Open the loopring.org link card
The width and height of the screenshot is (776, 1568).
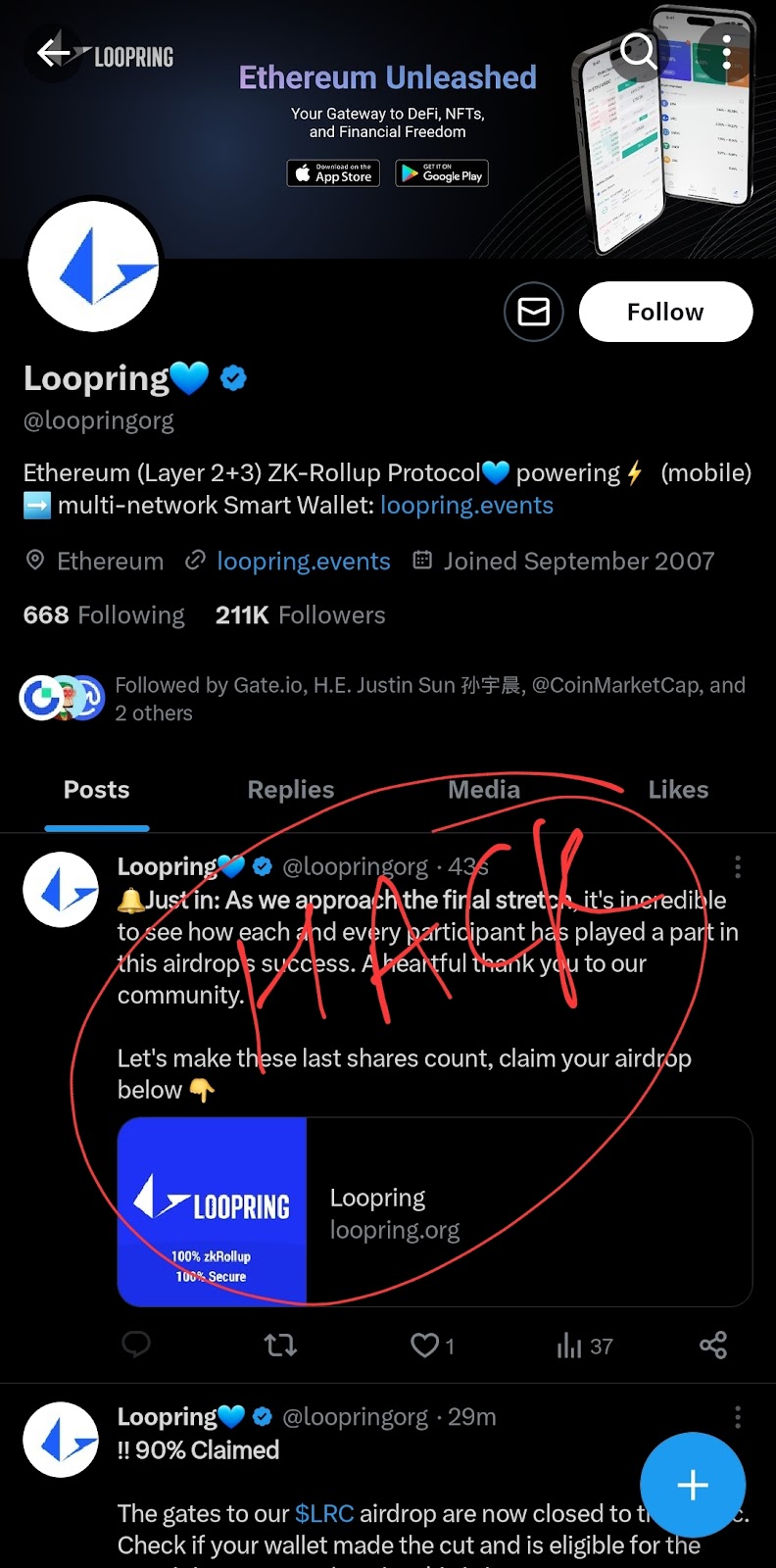(434, 1211)
